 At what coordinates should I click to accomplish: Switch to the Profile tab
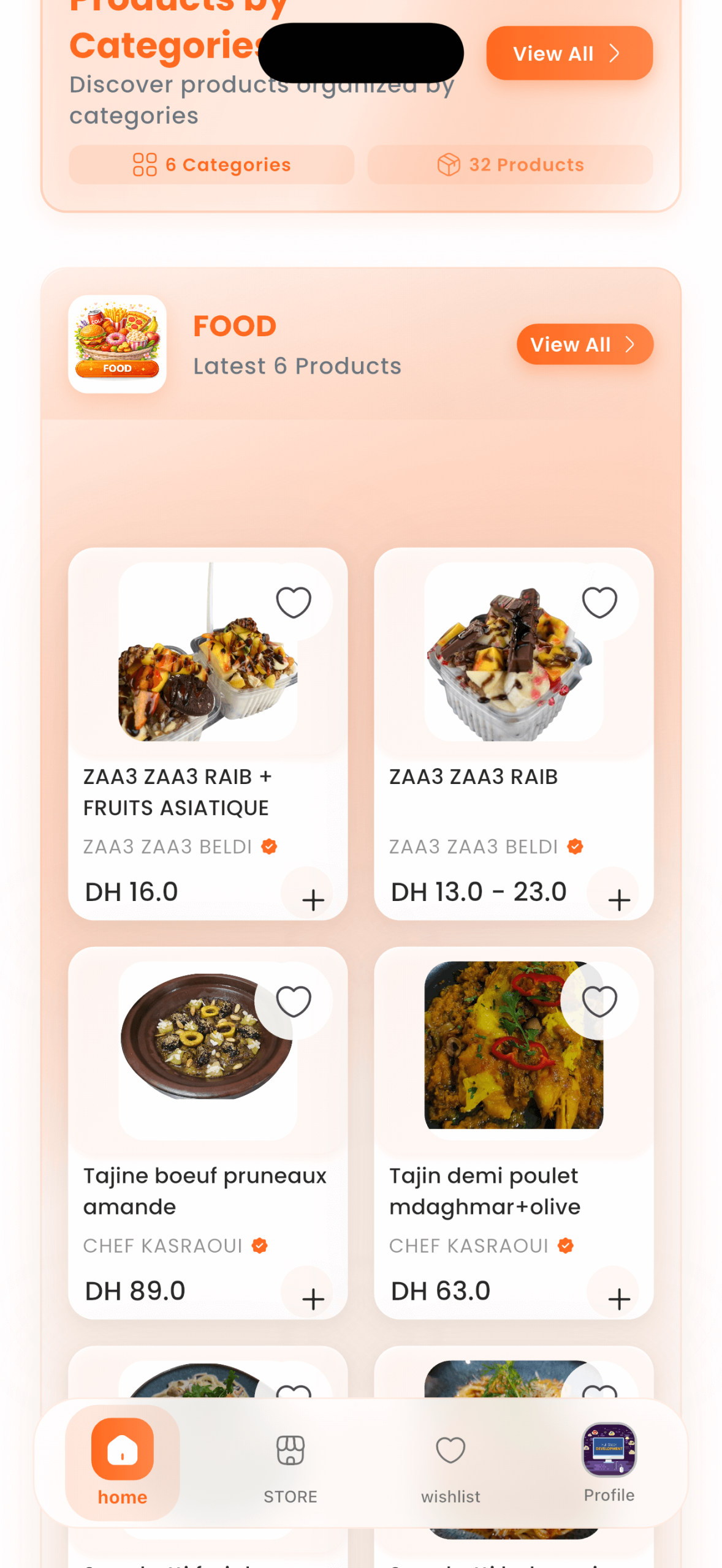click(x=608, y=1462)
